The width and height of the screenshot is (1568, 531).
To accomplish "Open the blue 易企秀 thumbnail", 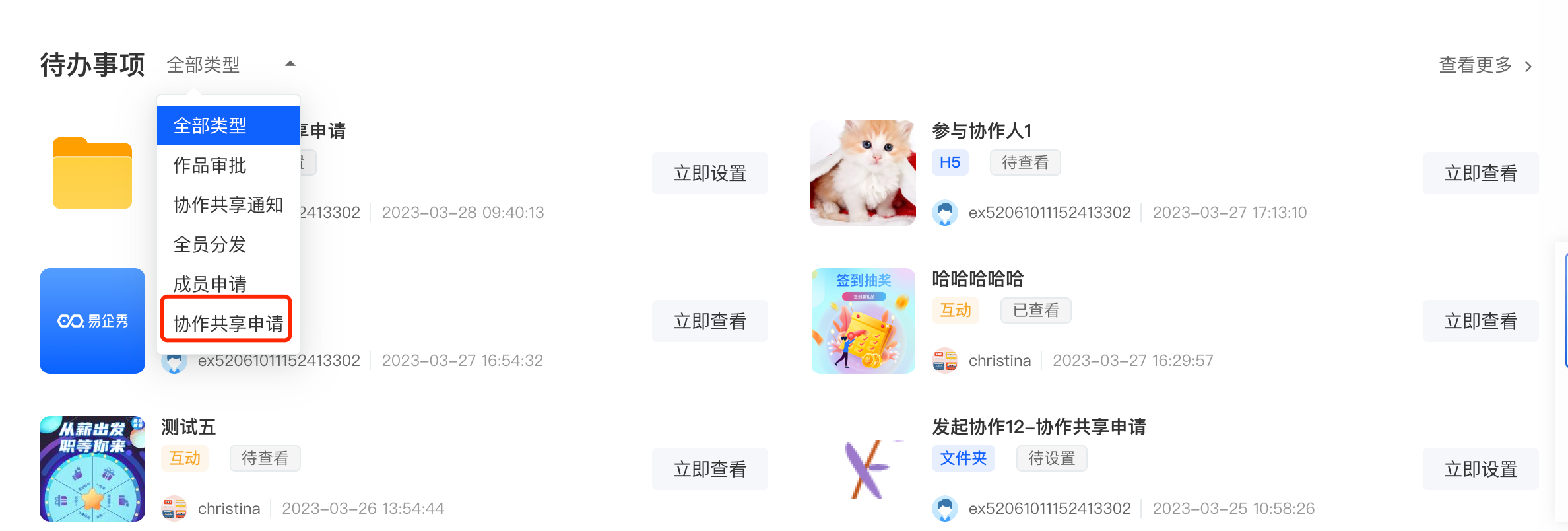I will pos(92,321).
